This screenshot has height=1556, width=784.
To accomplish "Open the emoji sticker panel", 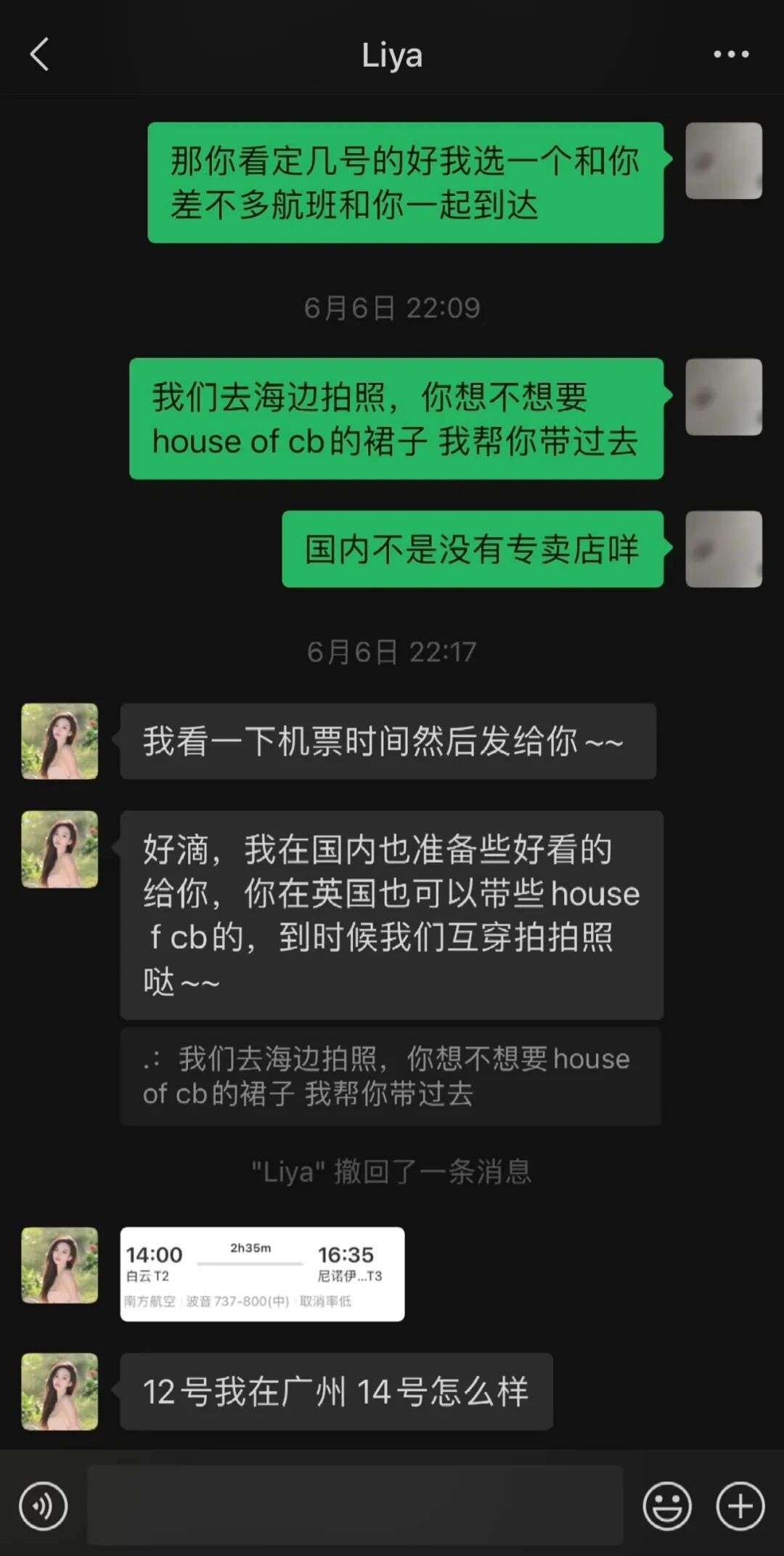I will click(x=666, y=1507).
